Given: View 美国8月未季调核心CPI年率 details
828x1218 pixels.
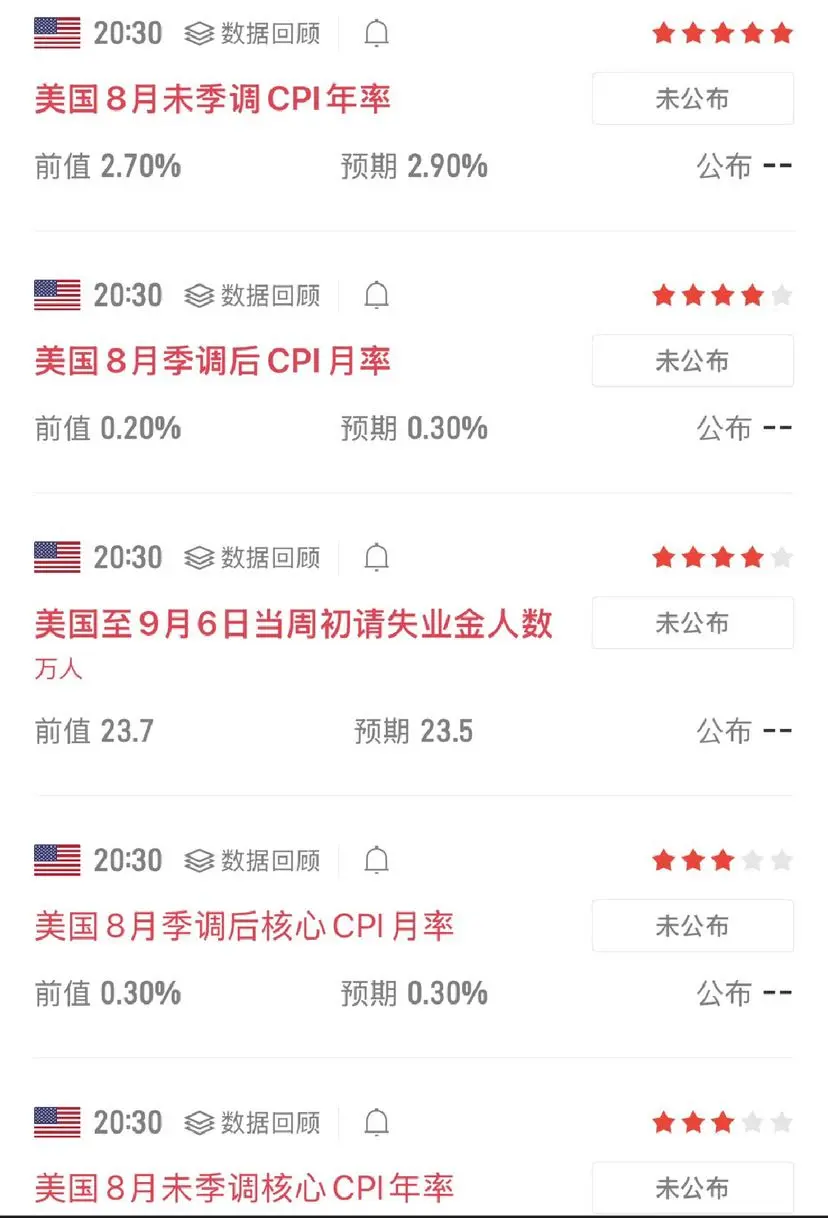Looking at the screenshot, I should tap(244, 1188).
